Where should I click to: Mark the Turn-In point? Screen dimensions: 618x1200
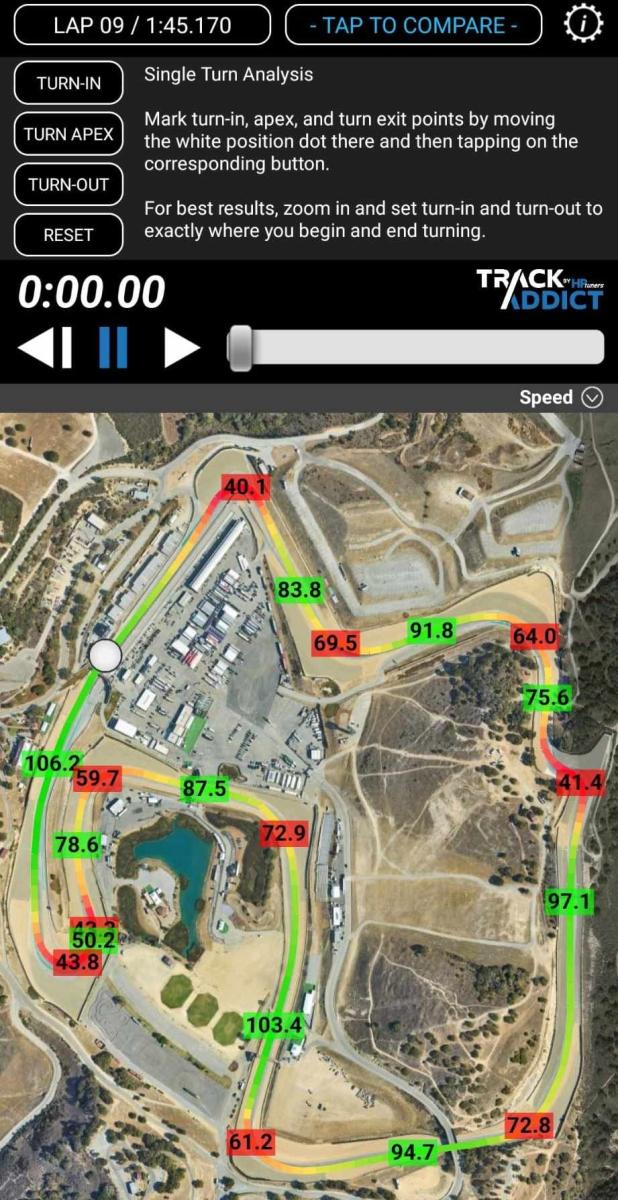69,83
